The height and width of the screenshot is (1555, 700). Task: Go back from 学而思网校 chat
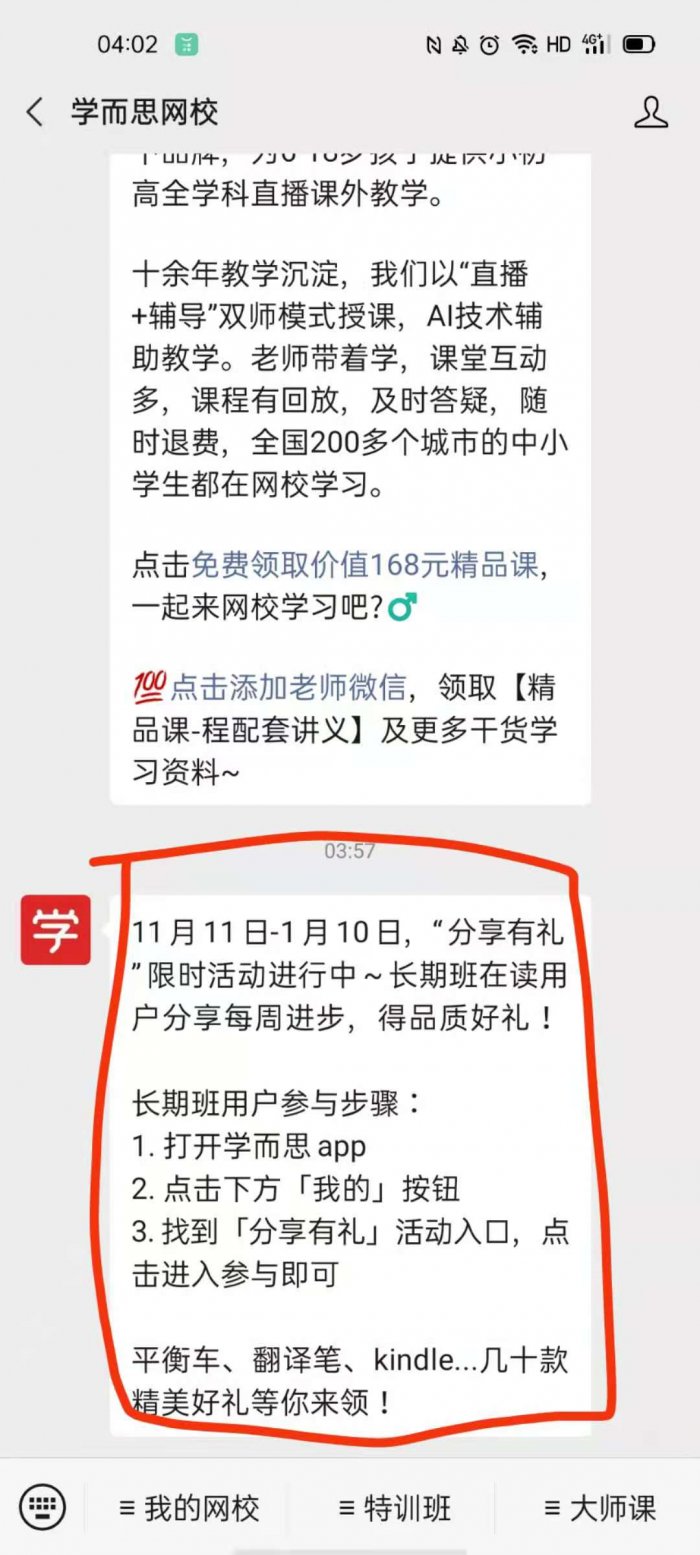tap(35, 112)
